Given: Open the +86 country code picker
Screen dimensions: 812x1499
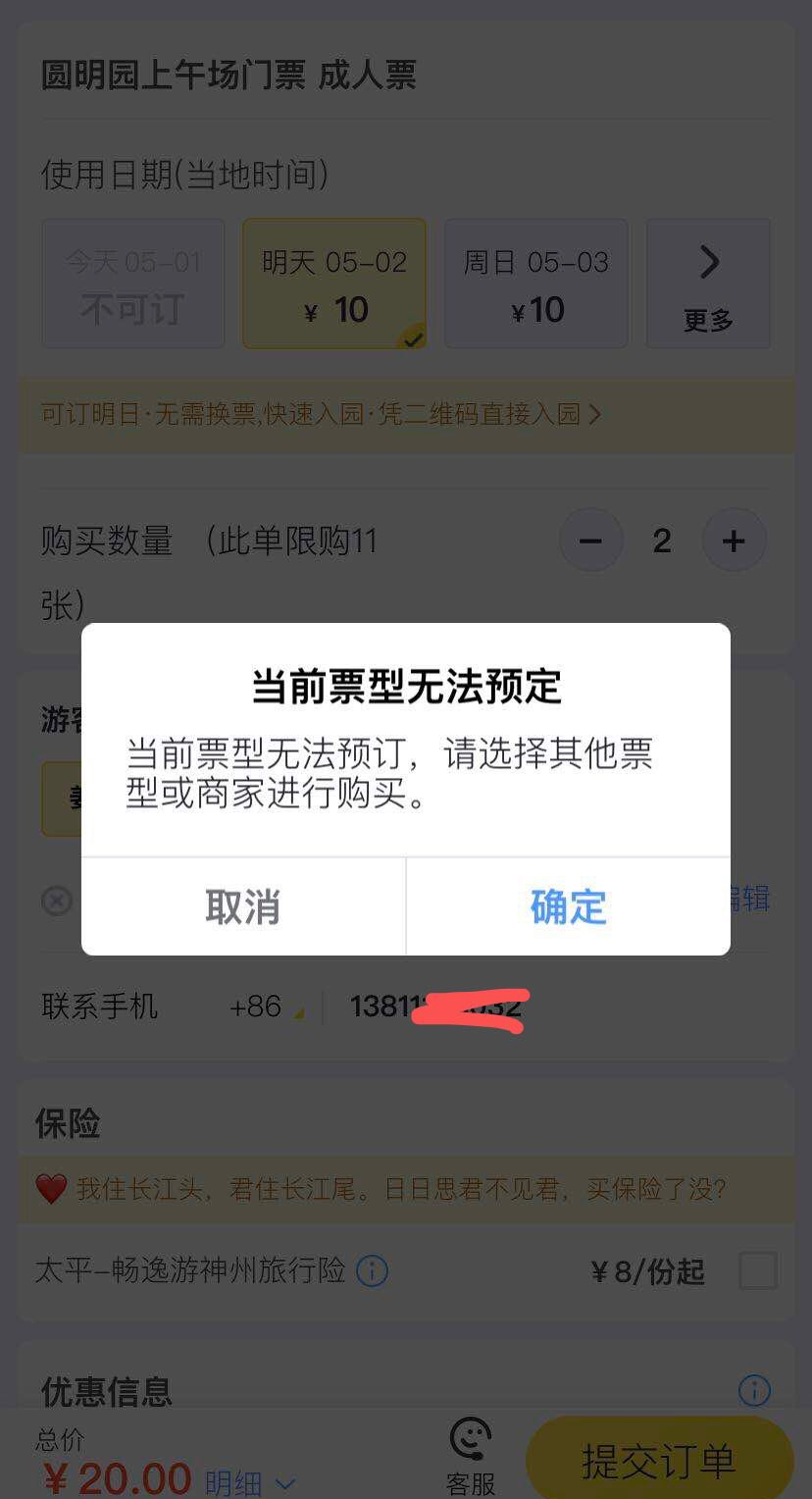Looking at the screenshot, I should [x=265, y=1007].
